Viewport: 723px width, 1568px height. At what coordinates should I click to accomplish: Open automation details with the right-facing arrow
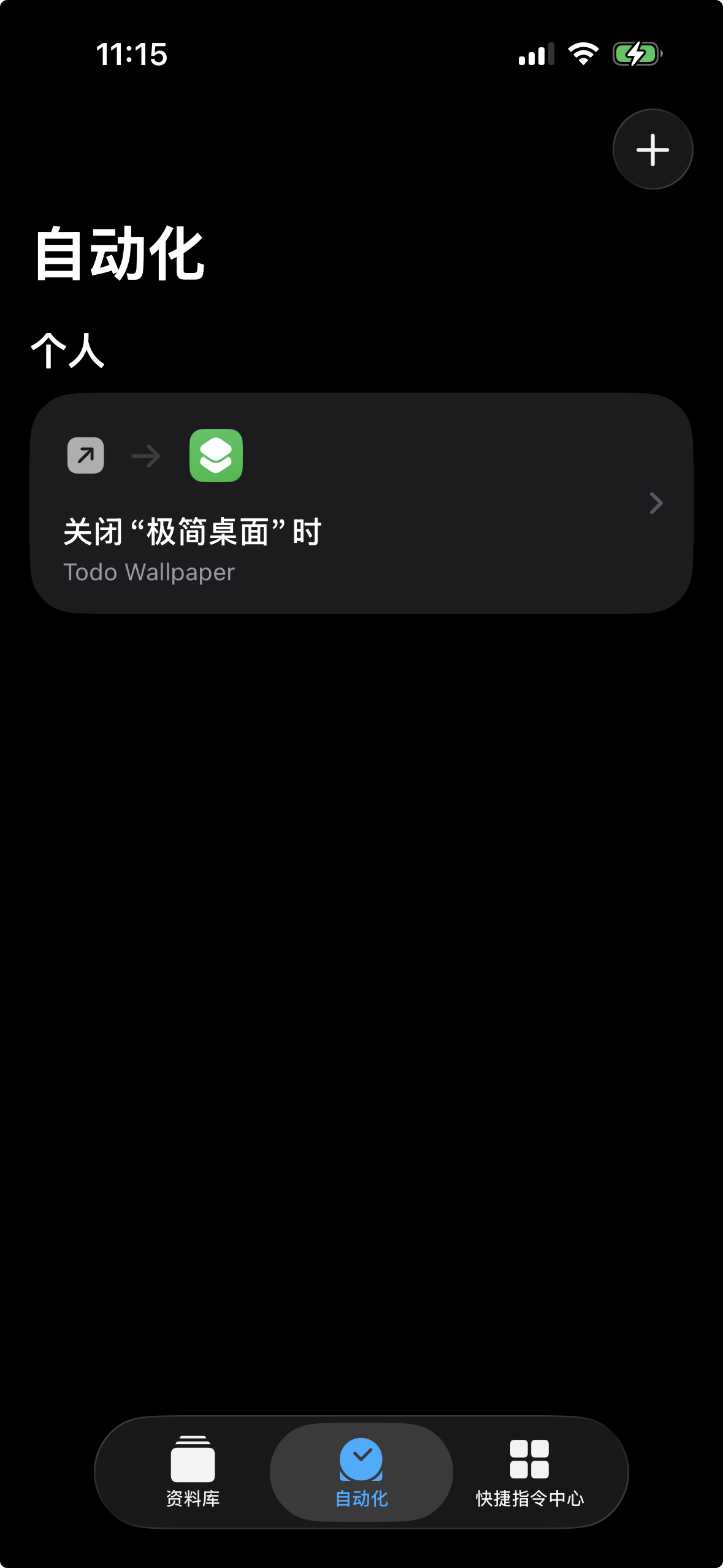click(656, 502)
